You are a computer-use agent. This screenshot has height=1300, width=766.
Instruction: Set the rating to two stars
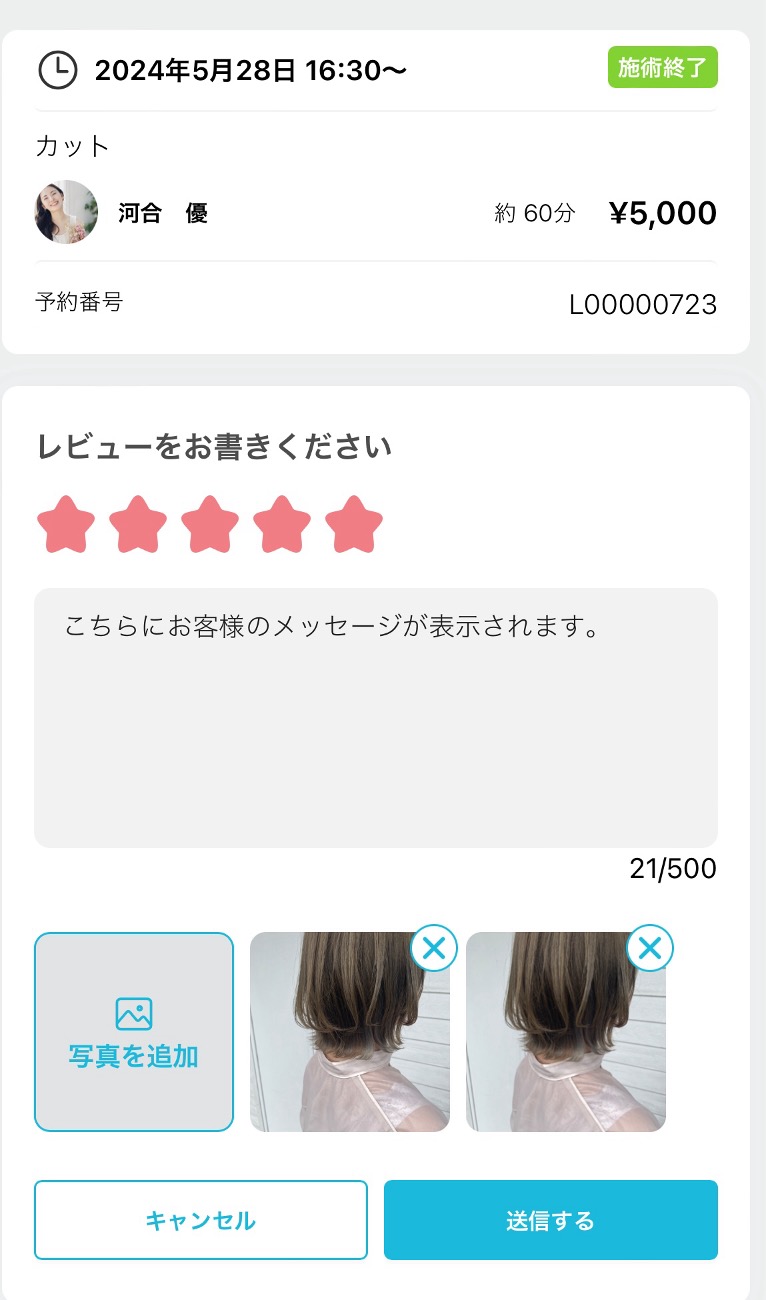point(138,524)
